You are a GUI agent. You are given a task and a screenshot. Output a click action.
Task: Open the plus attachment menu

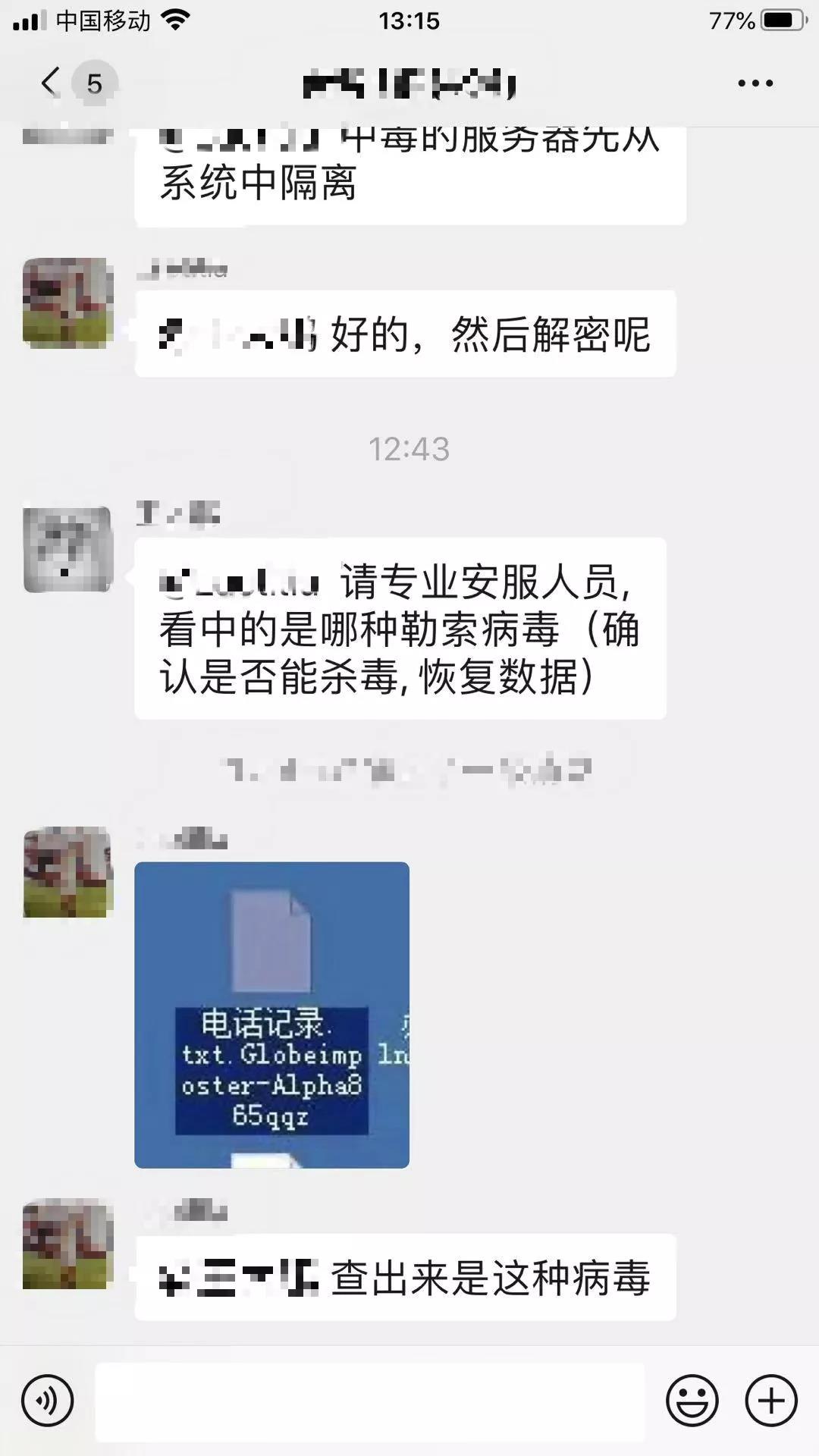pyautogui.click(x=771, y=1401)
